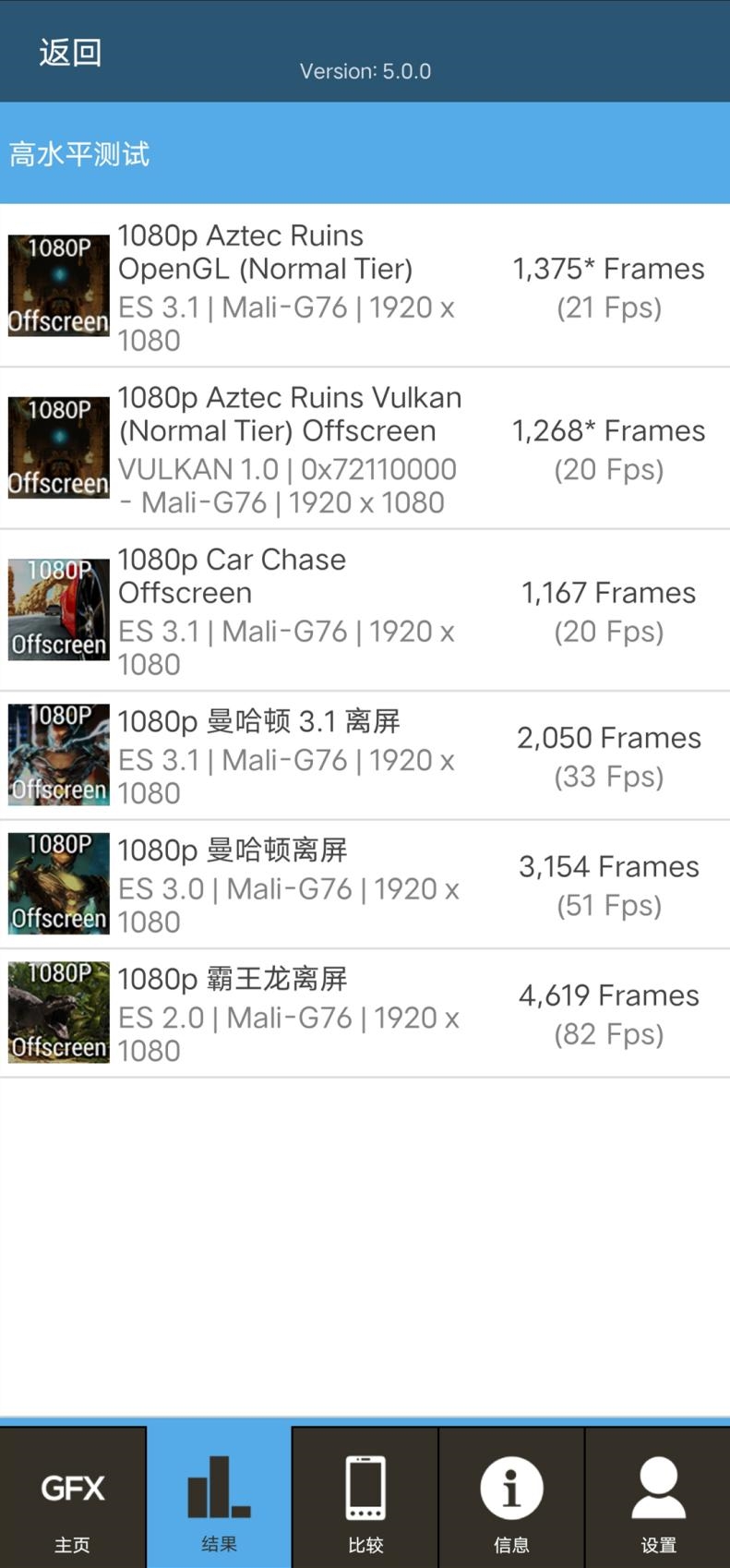
Task: Tap the Aztec Ruins Vulkan thumbnail
Action: coord(57,447)
